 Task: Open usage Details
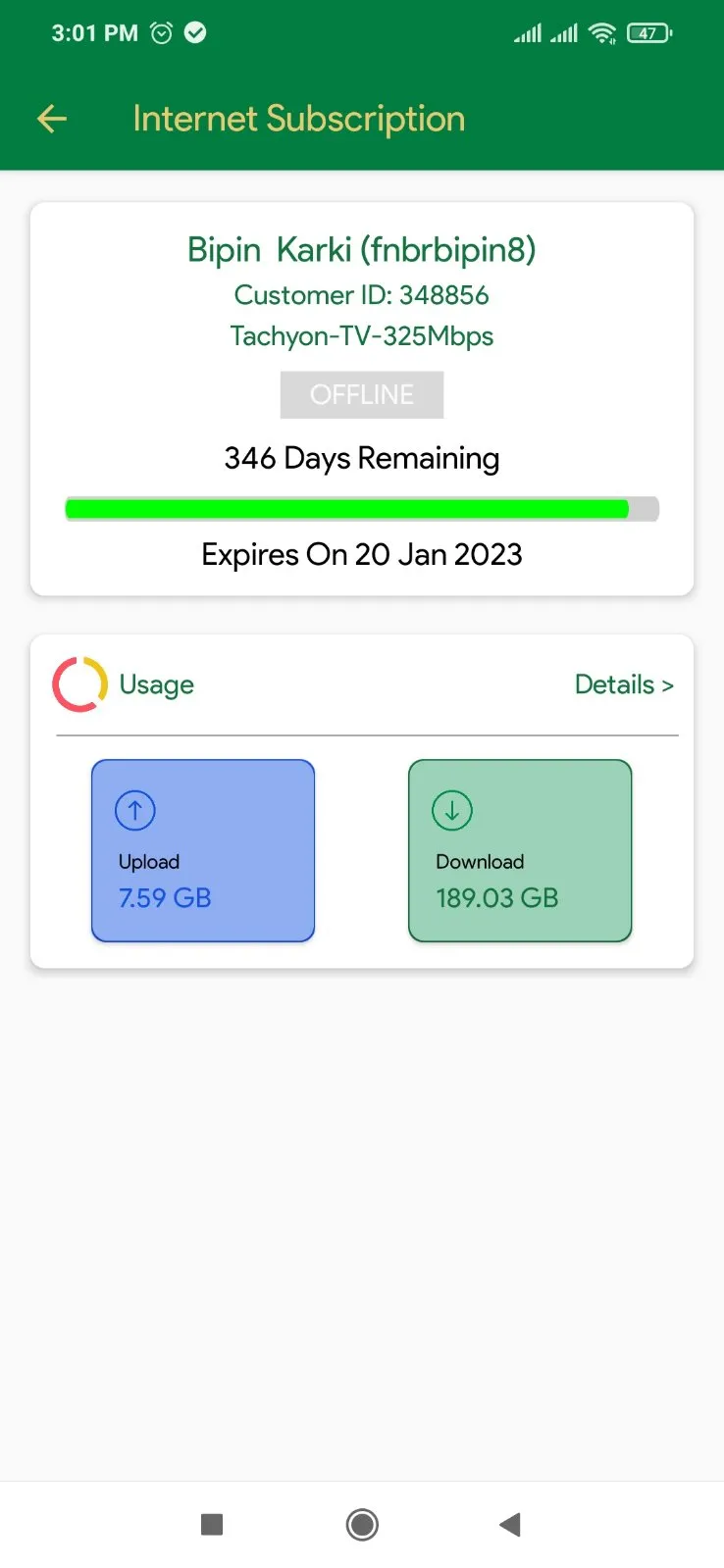click(x=623, y=684)
